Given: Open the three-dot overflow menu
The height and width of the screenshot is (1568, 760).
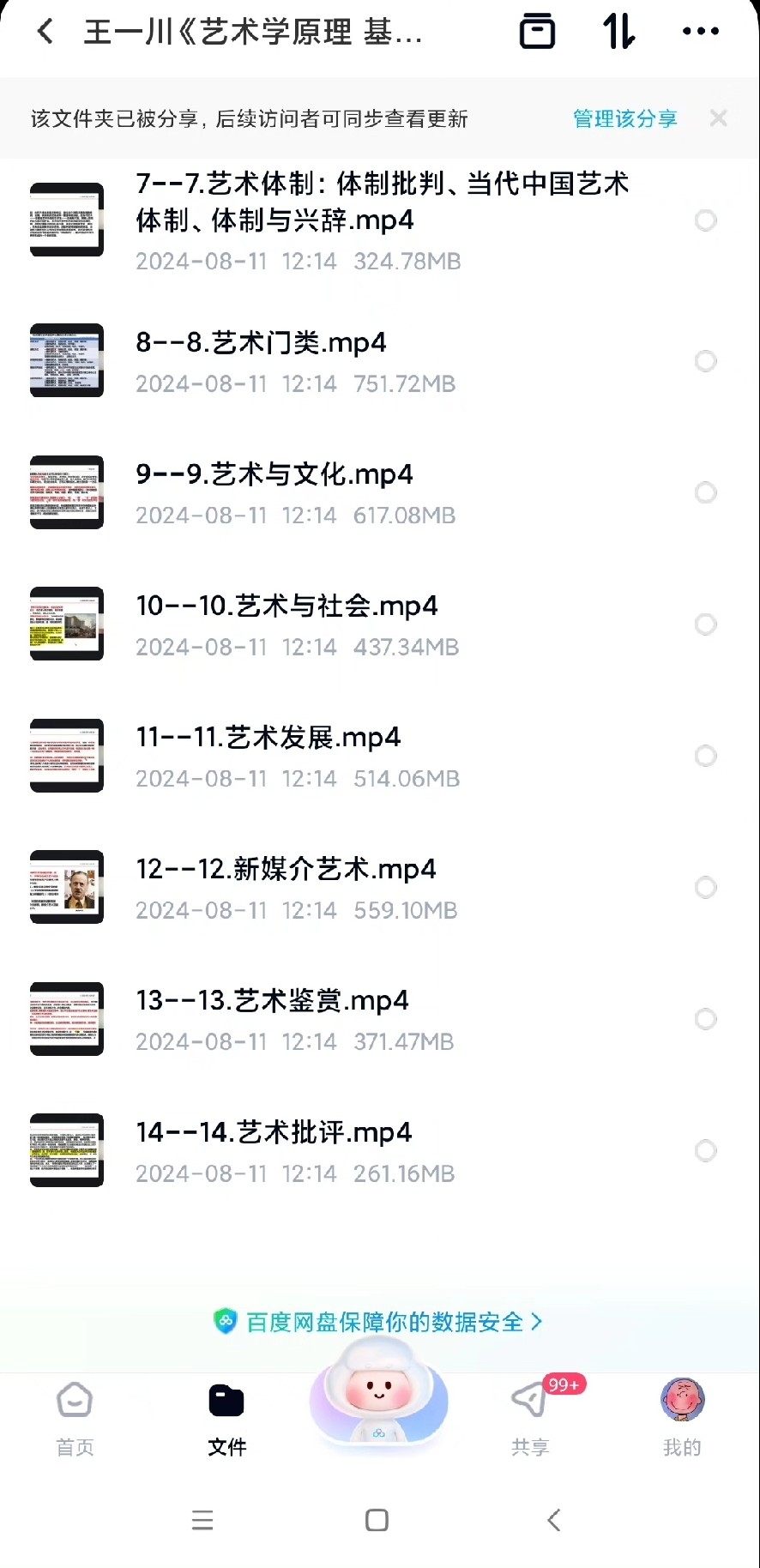Looking at the screenshot, I should pos(701,32).
